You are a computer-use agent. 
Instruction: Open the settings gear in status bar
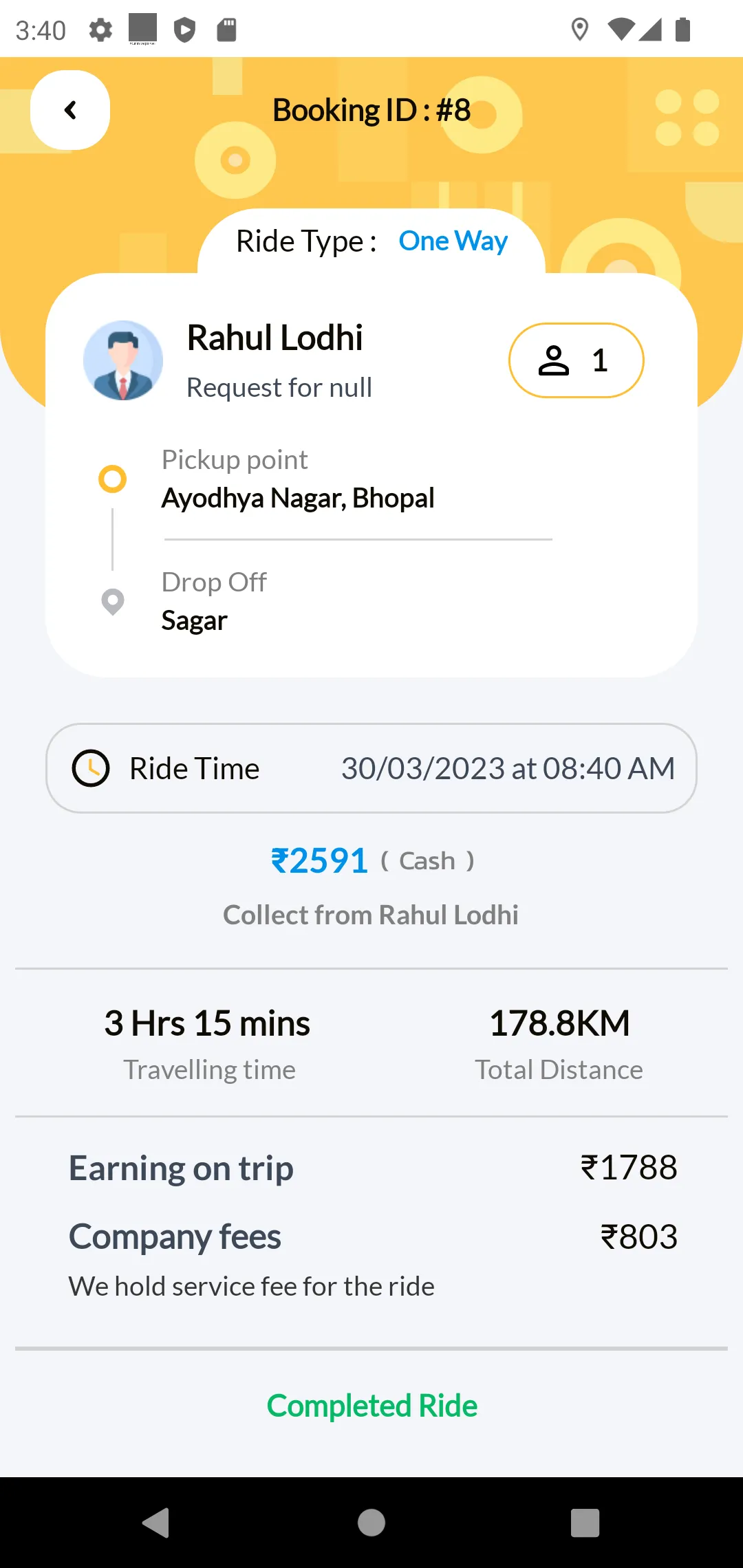[100, 29]
